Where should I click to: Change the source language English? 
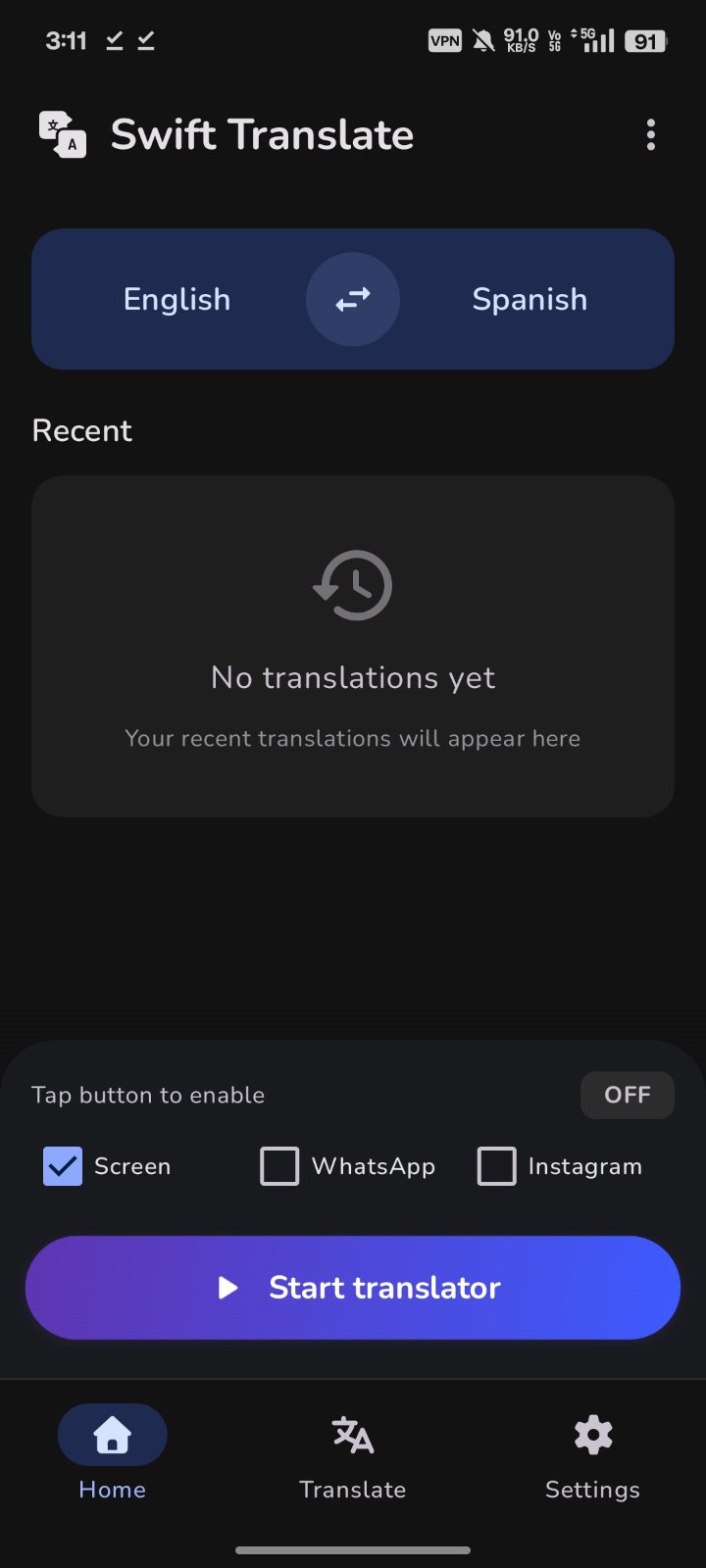click(176, 299)
